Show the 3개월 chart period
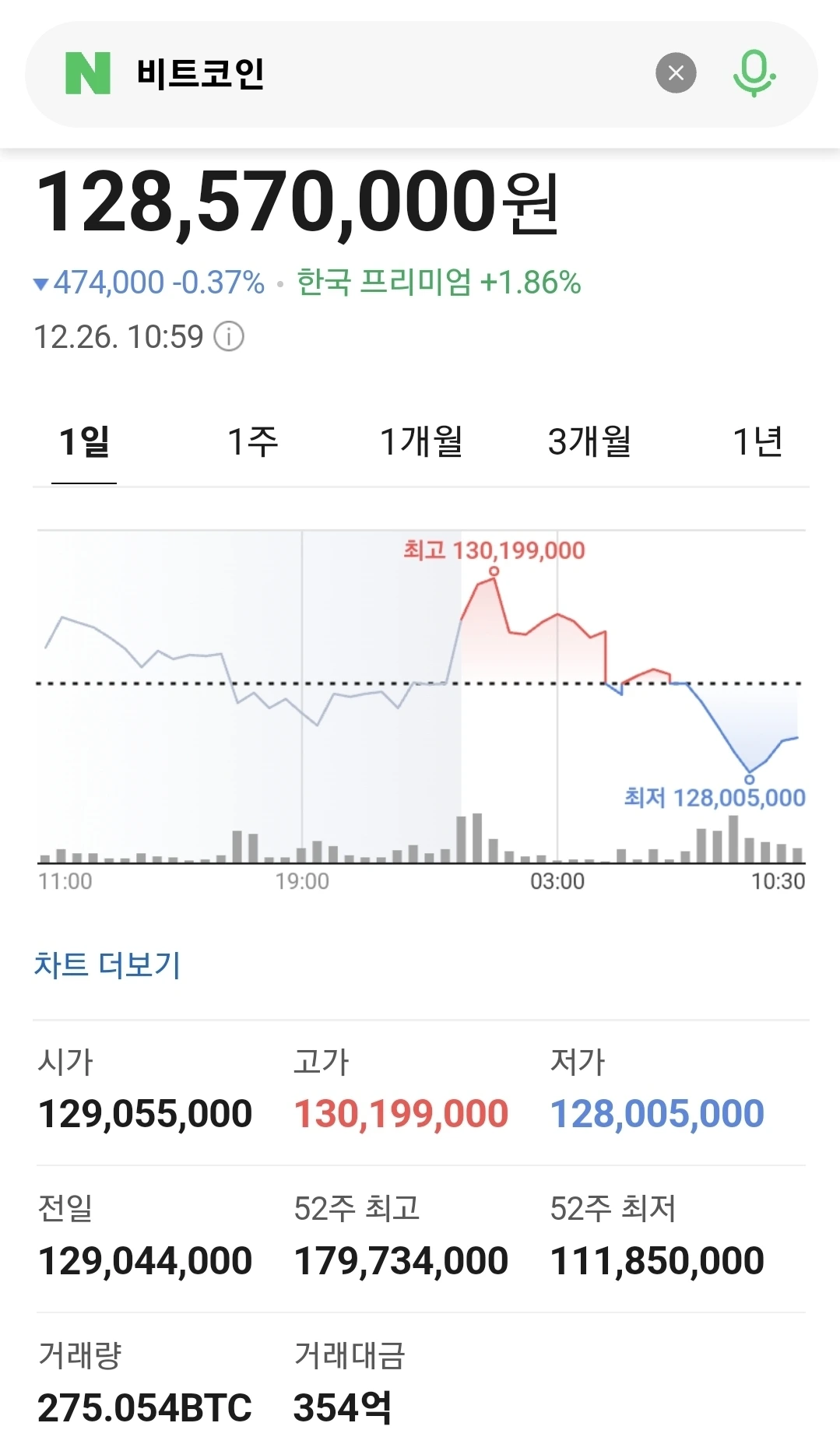Image resolution: width=840 pixels, height=1444 pixels. pyautogui.click(x=589, y=442)
